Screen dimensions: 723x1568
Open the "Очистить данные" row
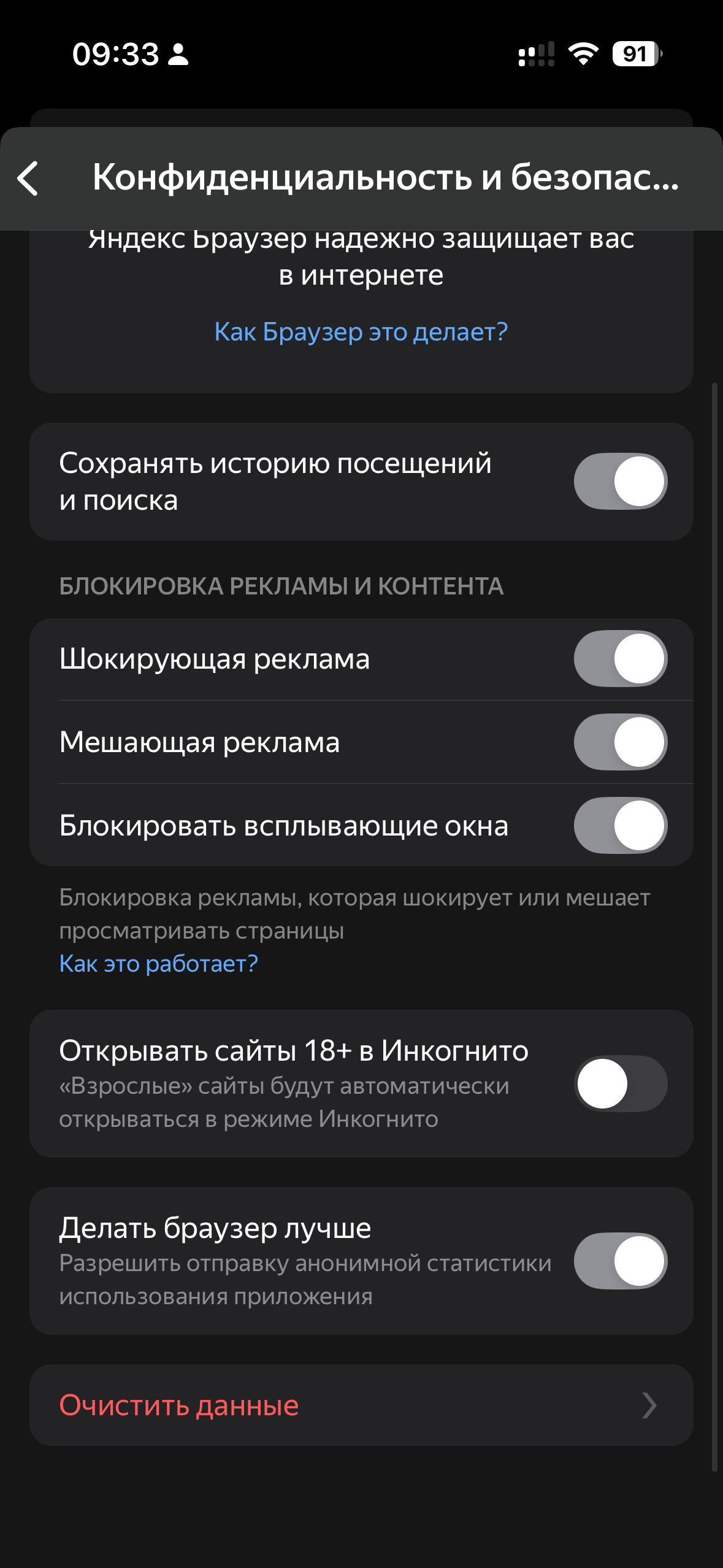[361, 1405]
